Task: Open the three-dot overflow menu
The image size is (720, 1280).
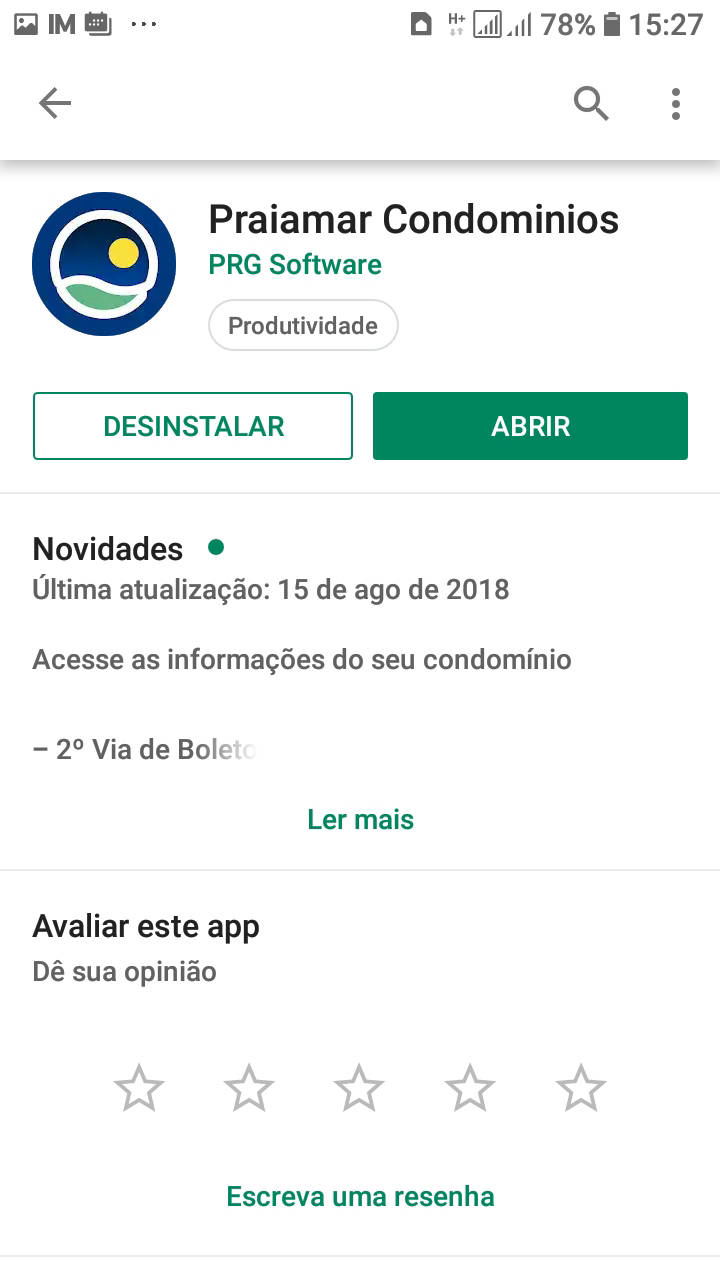Action: [x=676, y=103]
